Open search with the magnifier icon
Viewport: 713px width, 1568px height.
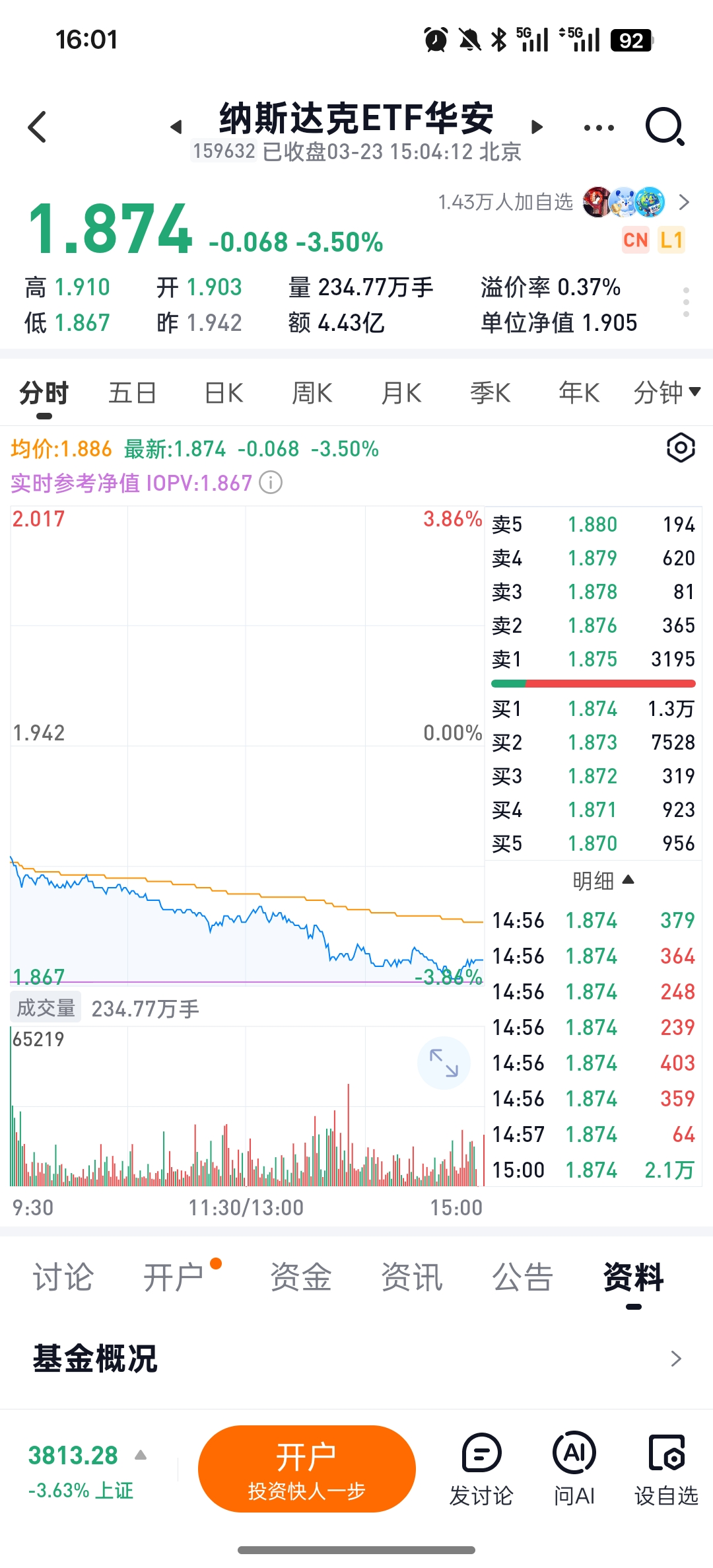click(x=664, y=126)
